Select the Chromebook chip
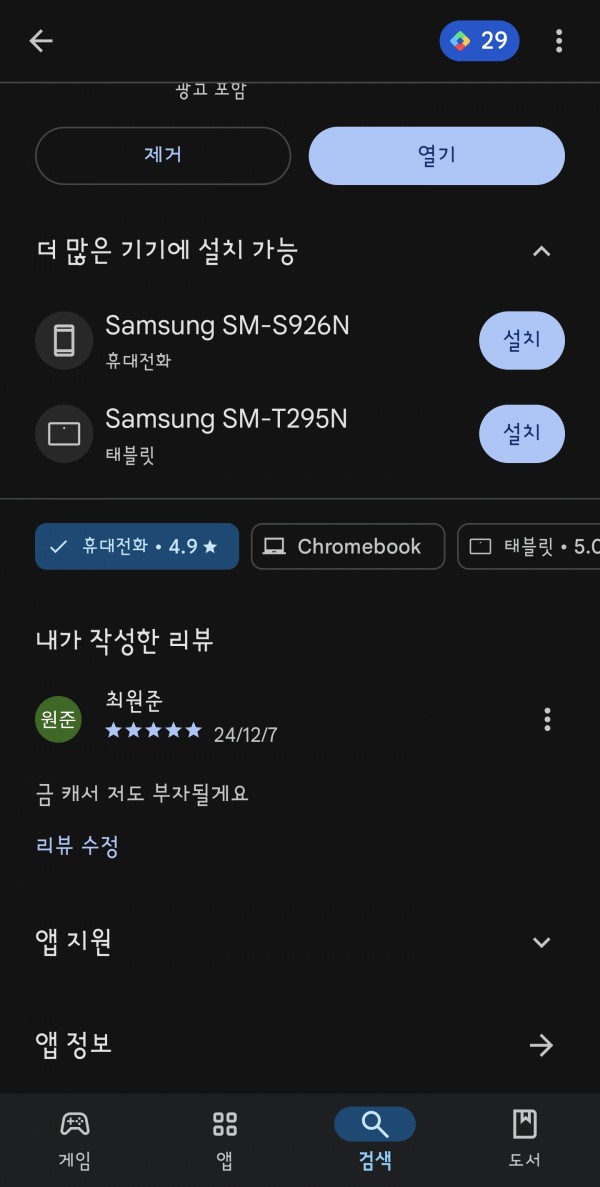Image resolution: width=600 pixels, height=1187 pixels. (348, 546)
